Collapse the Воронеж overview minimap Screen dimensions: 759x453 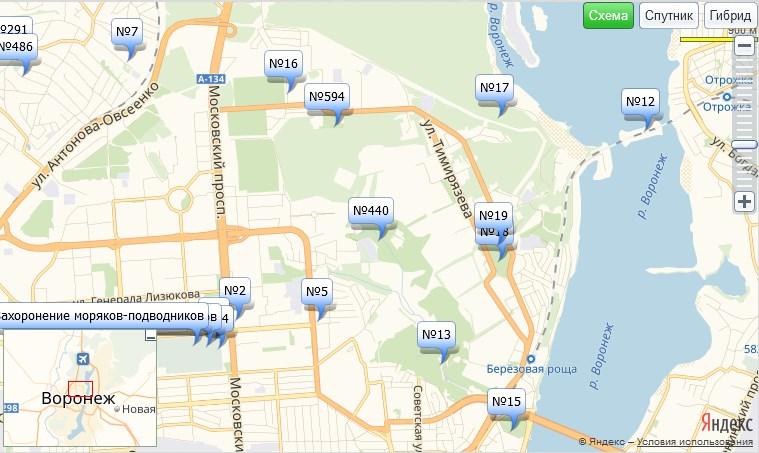click(150, 337)
